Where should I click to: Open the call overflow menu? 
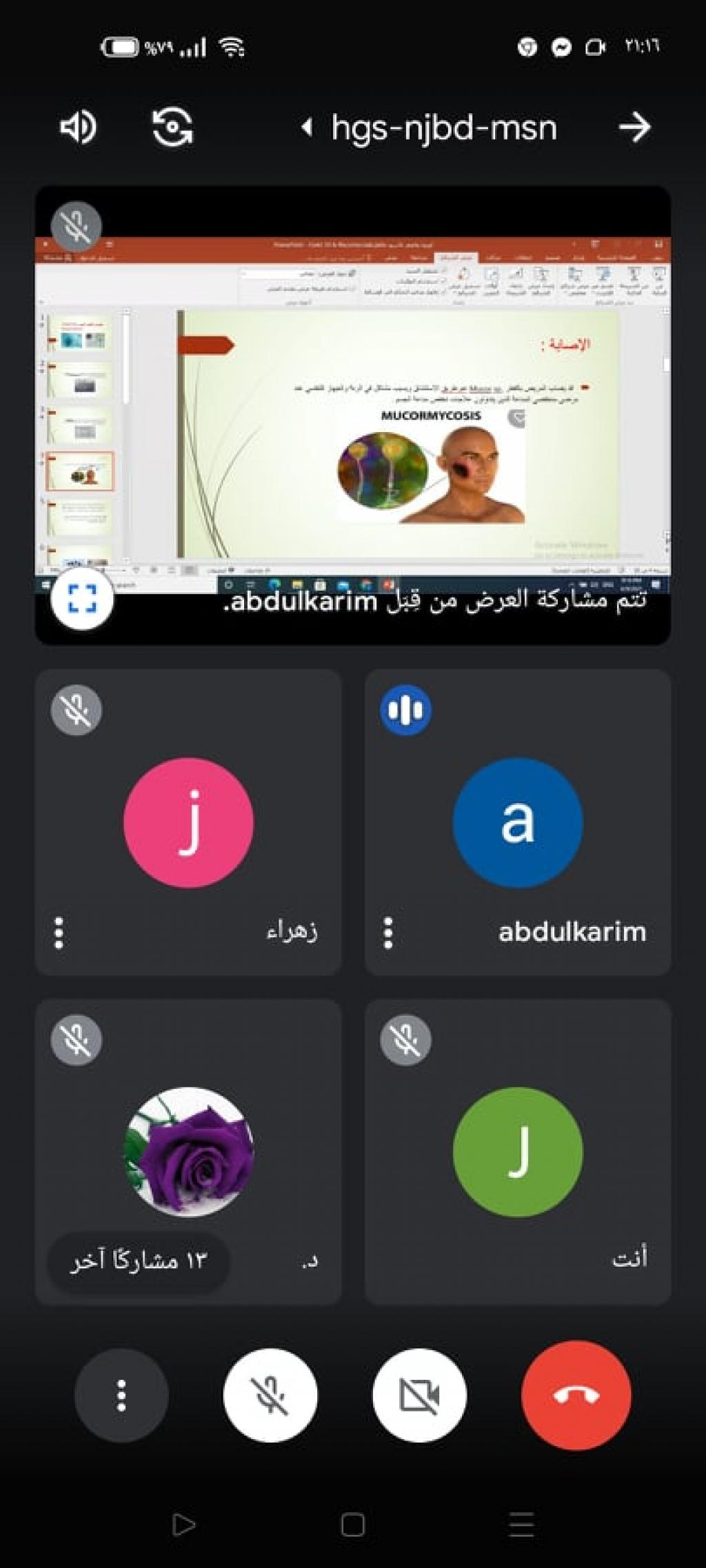point(121,1396)
